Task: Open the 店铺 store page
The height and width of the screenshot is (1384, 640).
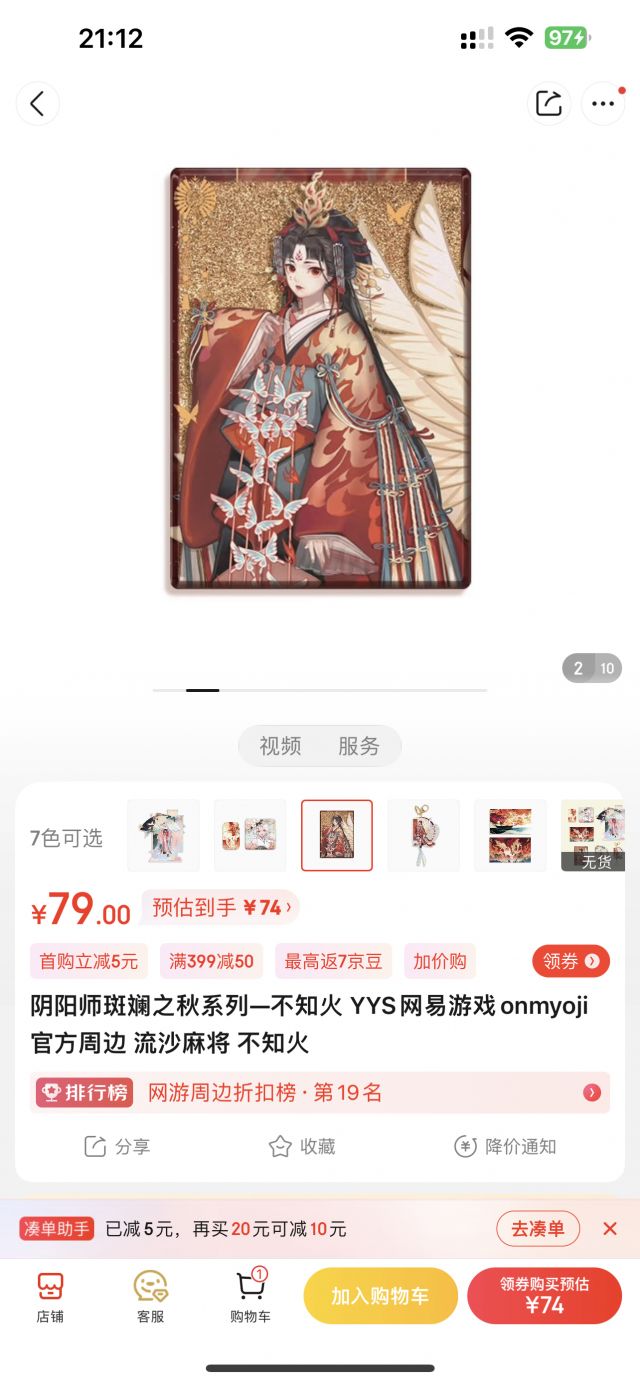Action: tap(50, 1298)
